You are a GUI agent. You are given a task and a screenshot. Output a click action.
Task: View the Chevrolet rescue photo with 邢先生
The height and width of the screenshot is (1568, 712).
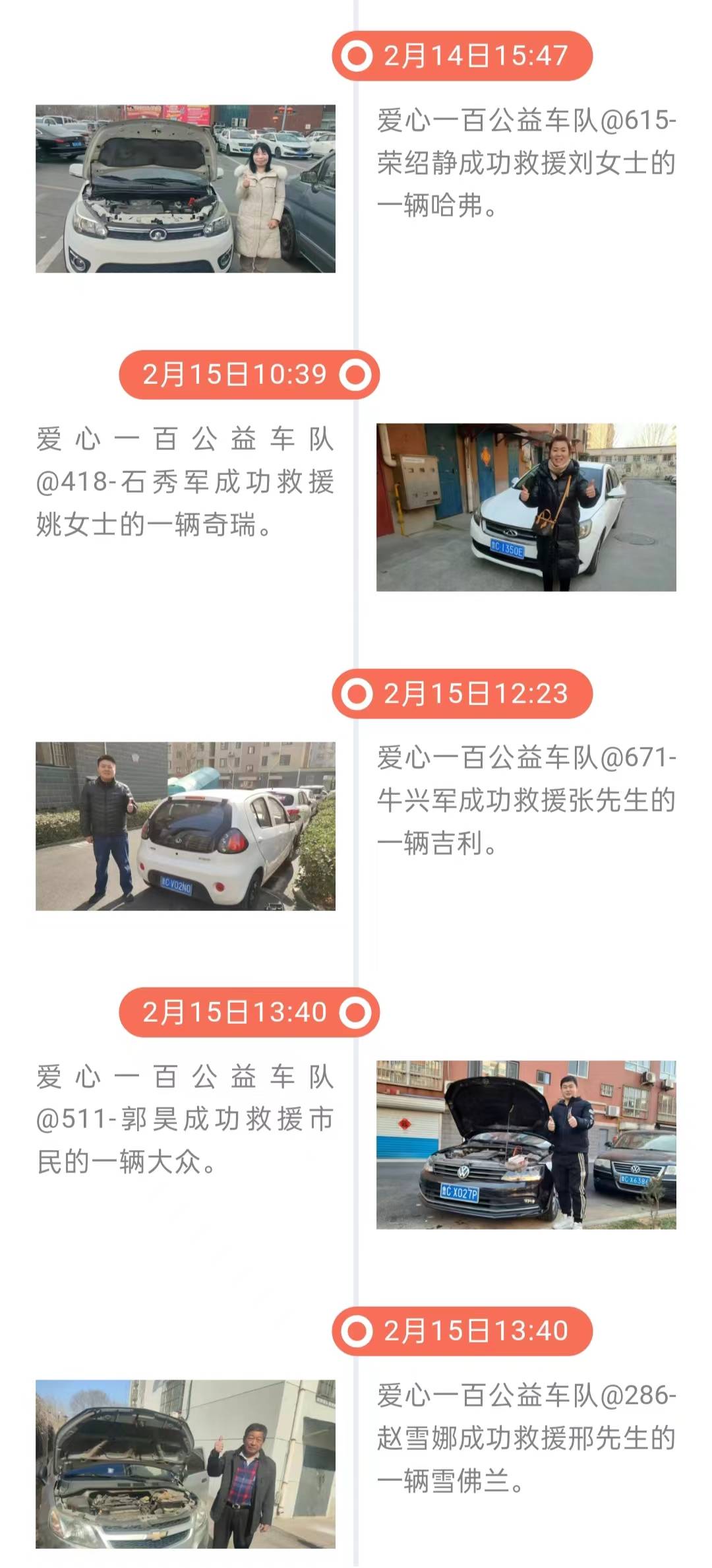(x=185, y=1463)
